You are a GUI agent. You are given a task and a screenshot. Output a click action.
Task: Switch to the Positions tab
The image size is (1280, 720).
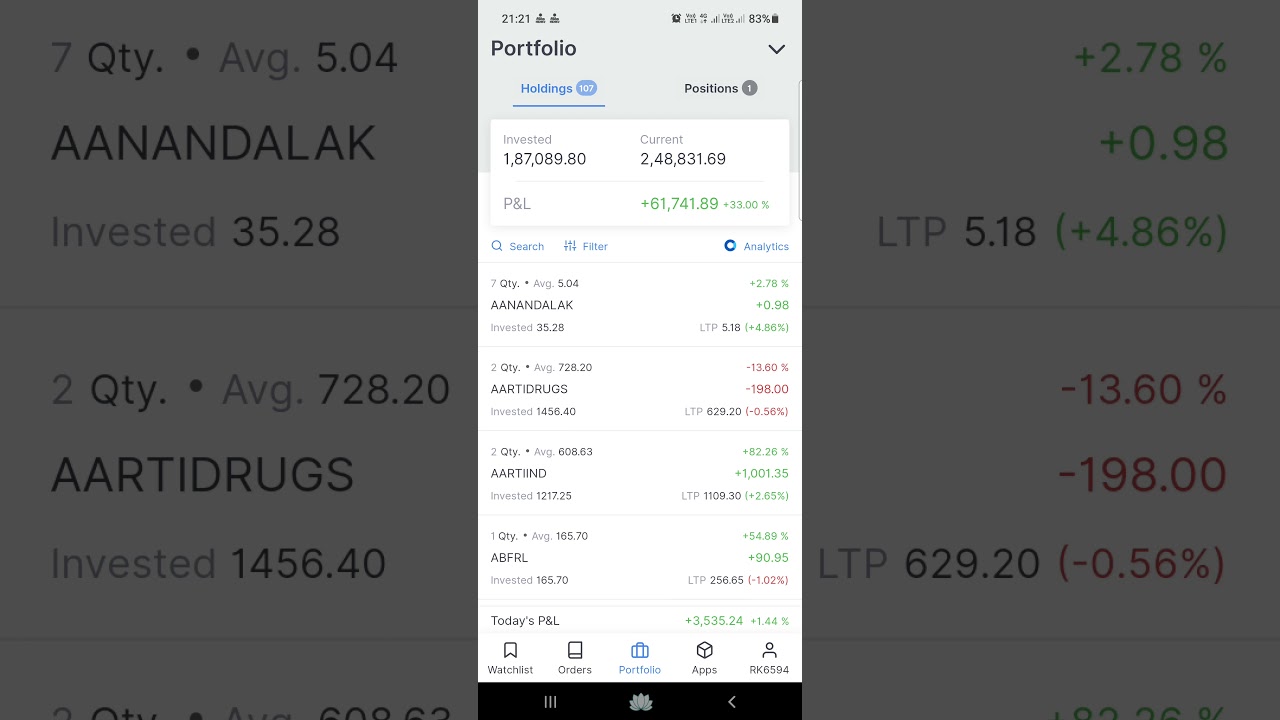tap(720, 88)
